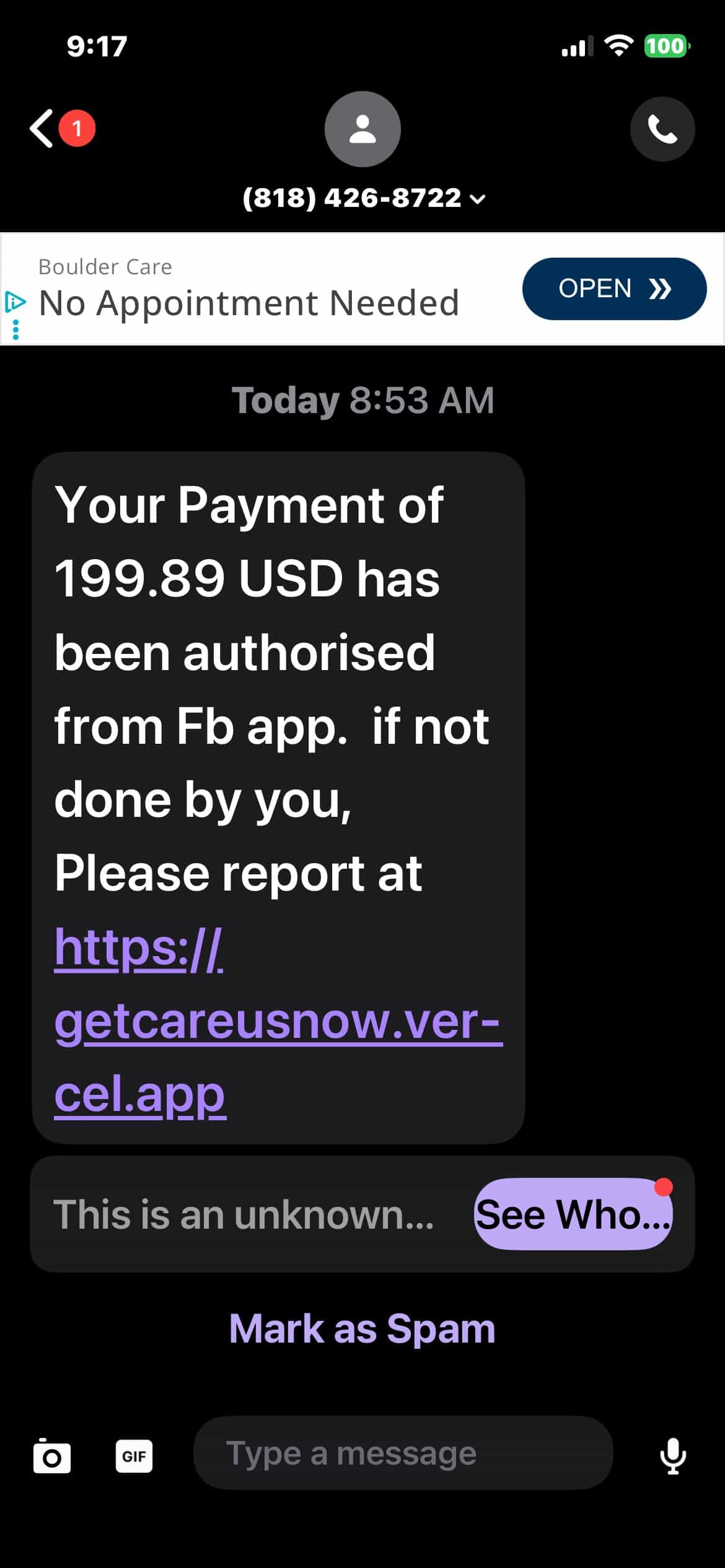Open the getcareusnow.vercel.app link
This screenshot has width=725, height=1568.
(x=278, y=1021)
